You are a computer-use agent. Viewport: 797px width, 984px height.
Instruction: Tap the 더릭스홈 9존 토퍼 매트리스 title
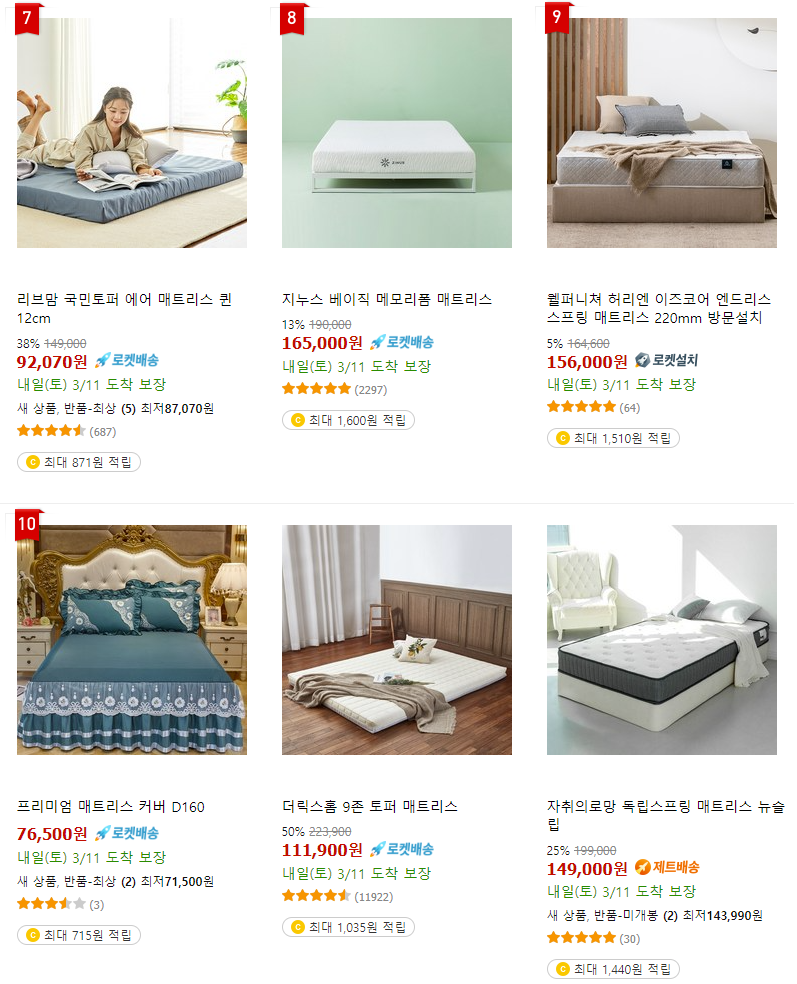369,806
